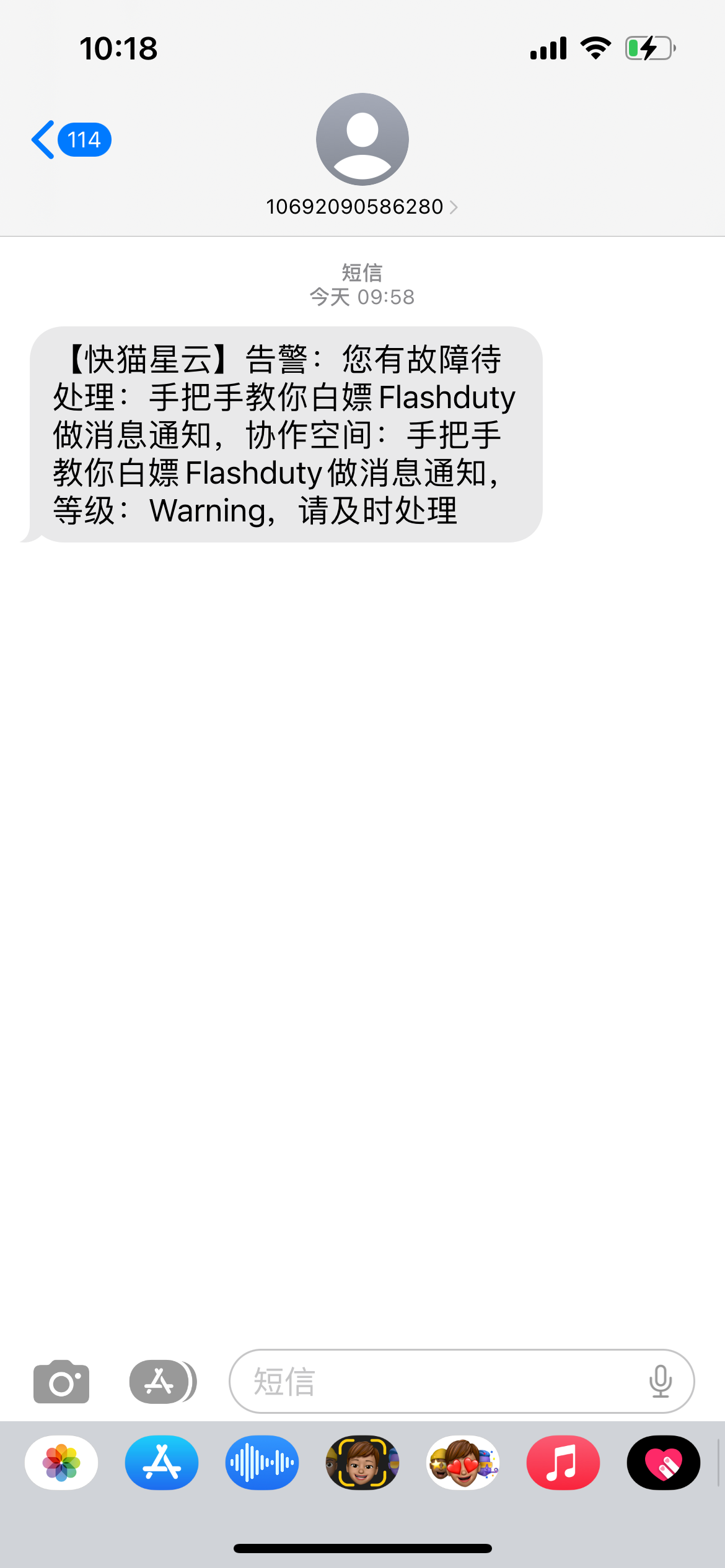
Task: Tap the back chevron to conversation list
Action: pos(42,139)
